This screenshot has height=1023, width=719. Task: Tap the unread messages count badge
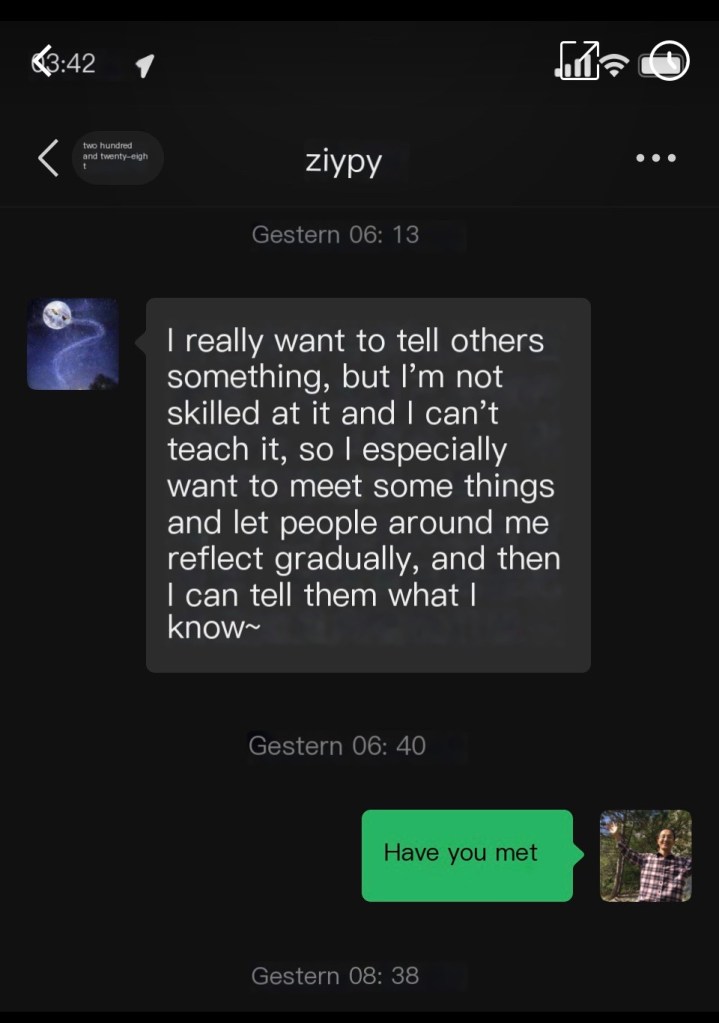(x=117, y=158)
